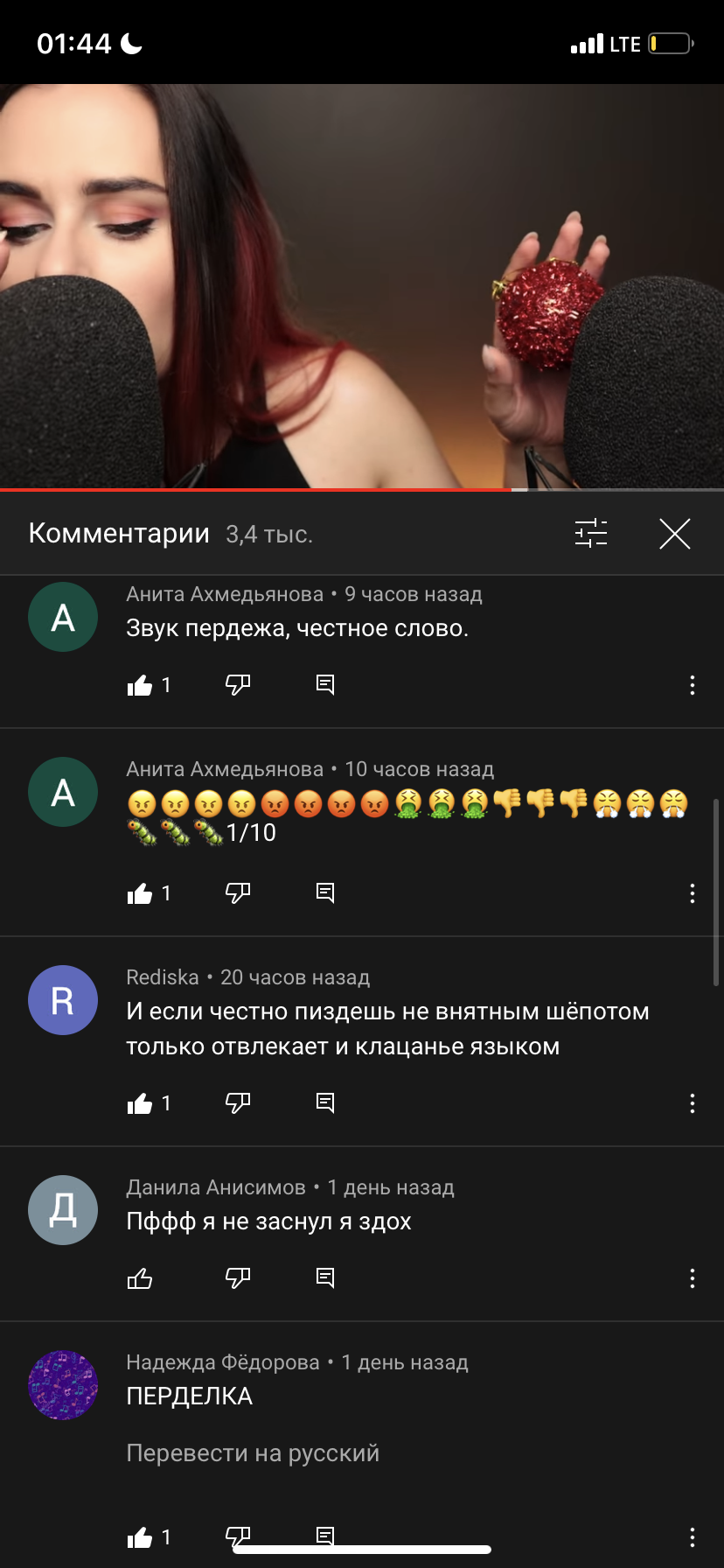This screenshot has height=1568, width=724.
Task: Open the more options menu for the 1/10 comment
Action: (x=693, y=893)
